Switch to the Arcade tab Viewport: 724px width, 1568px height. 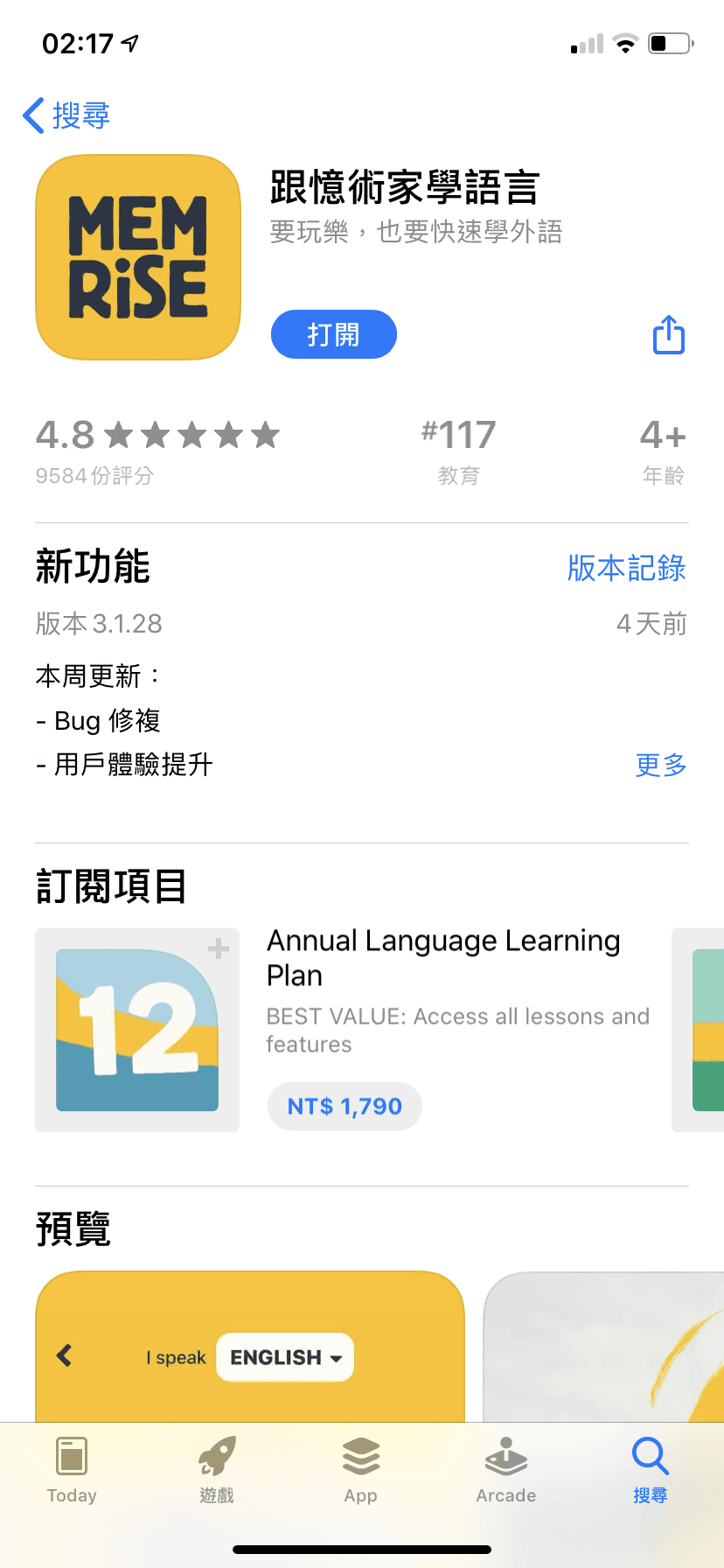coord(506,1470)
